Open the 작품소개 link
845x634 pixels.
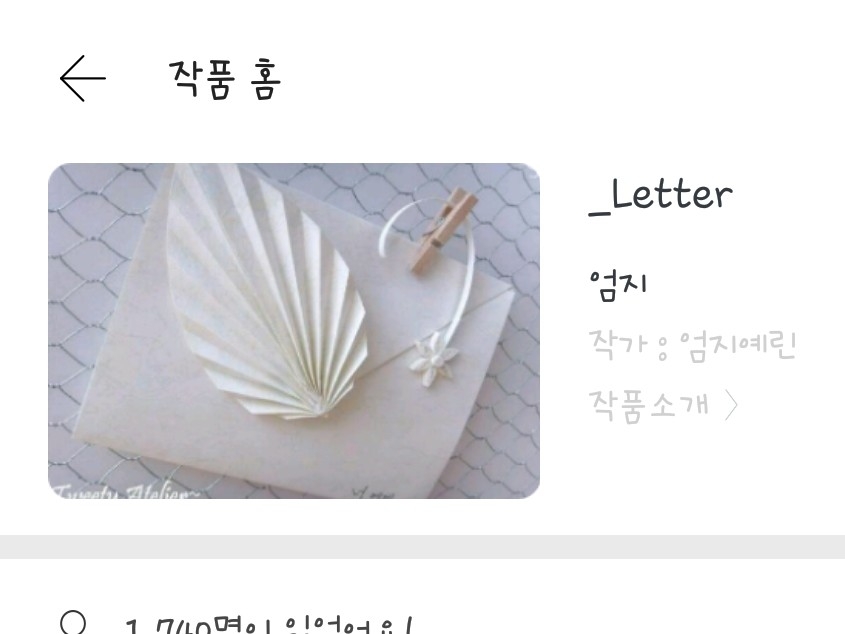coord(663,404)
